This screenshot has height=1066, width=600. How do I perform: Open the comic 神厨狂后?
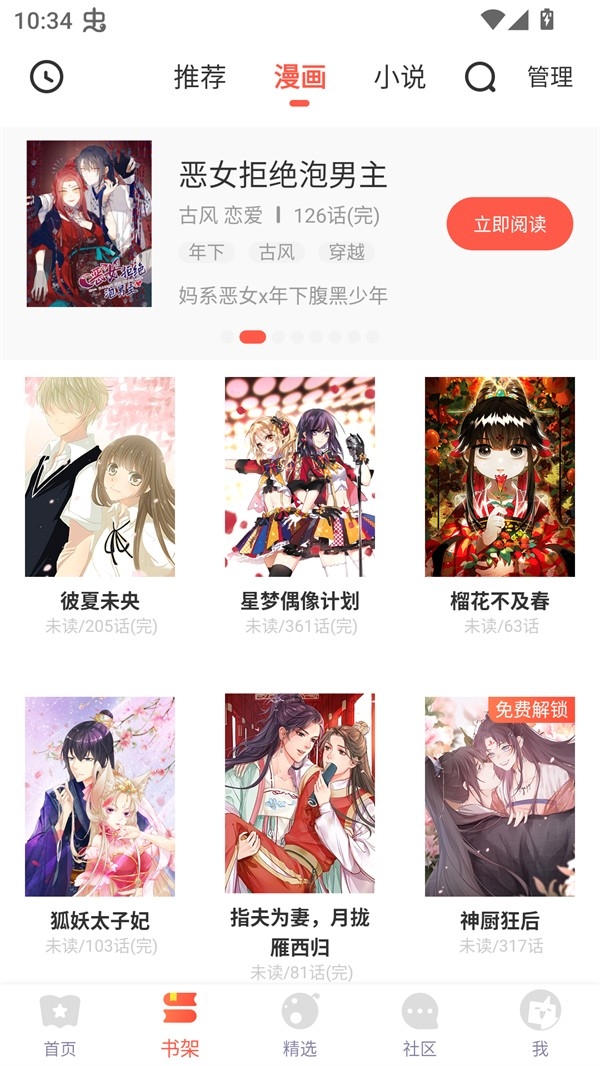tap(500, 796)
